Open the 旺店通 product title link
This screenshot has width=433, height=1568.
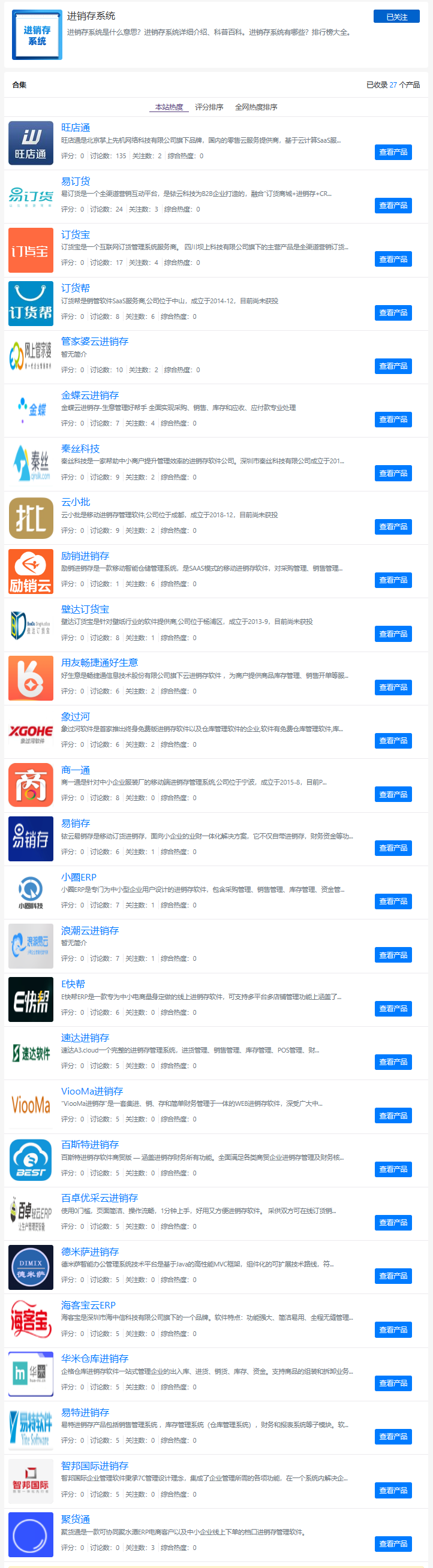tap(76, 128)
